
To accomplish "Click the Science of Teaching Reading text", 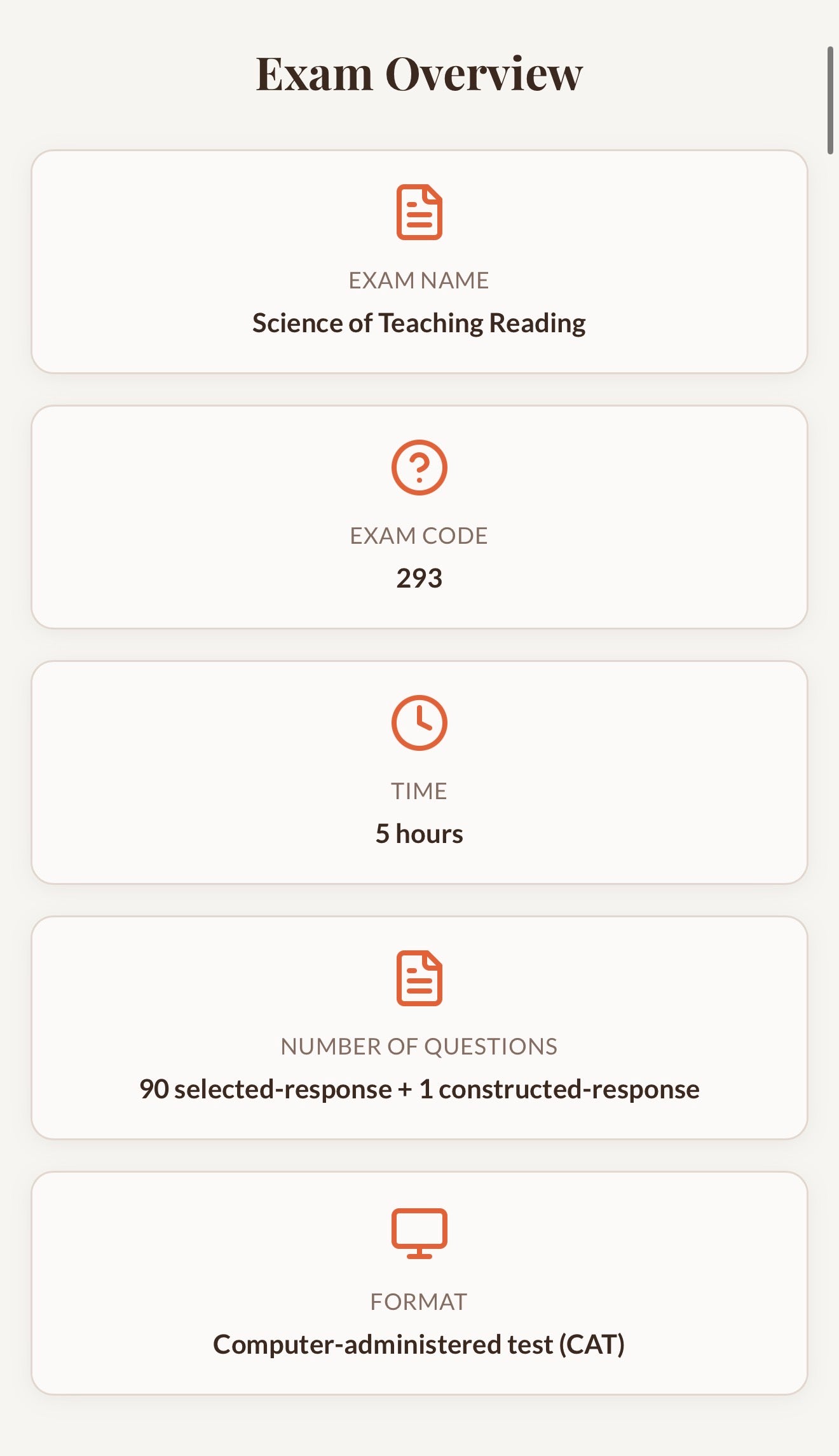I will (419, 322).
